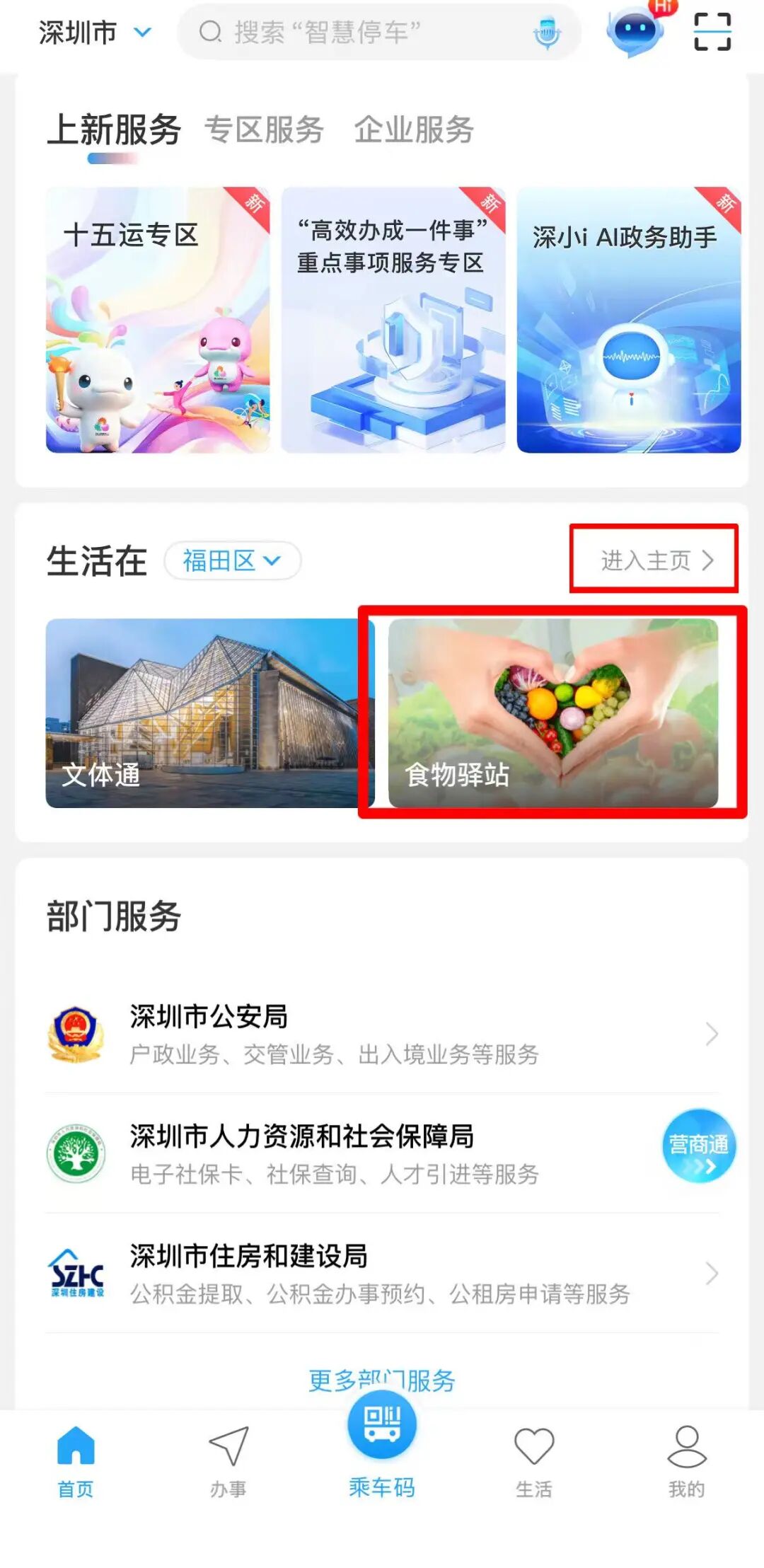Open 深圳市公安局 services
Screen dimensions: 764x1568
[382, 1034]
